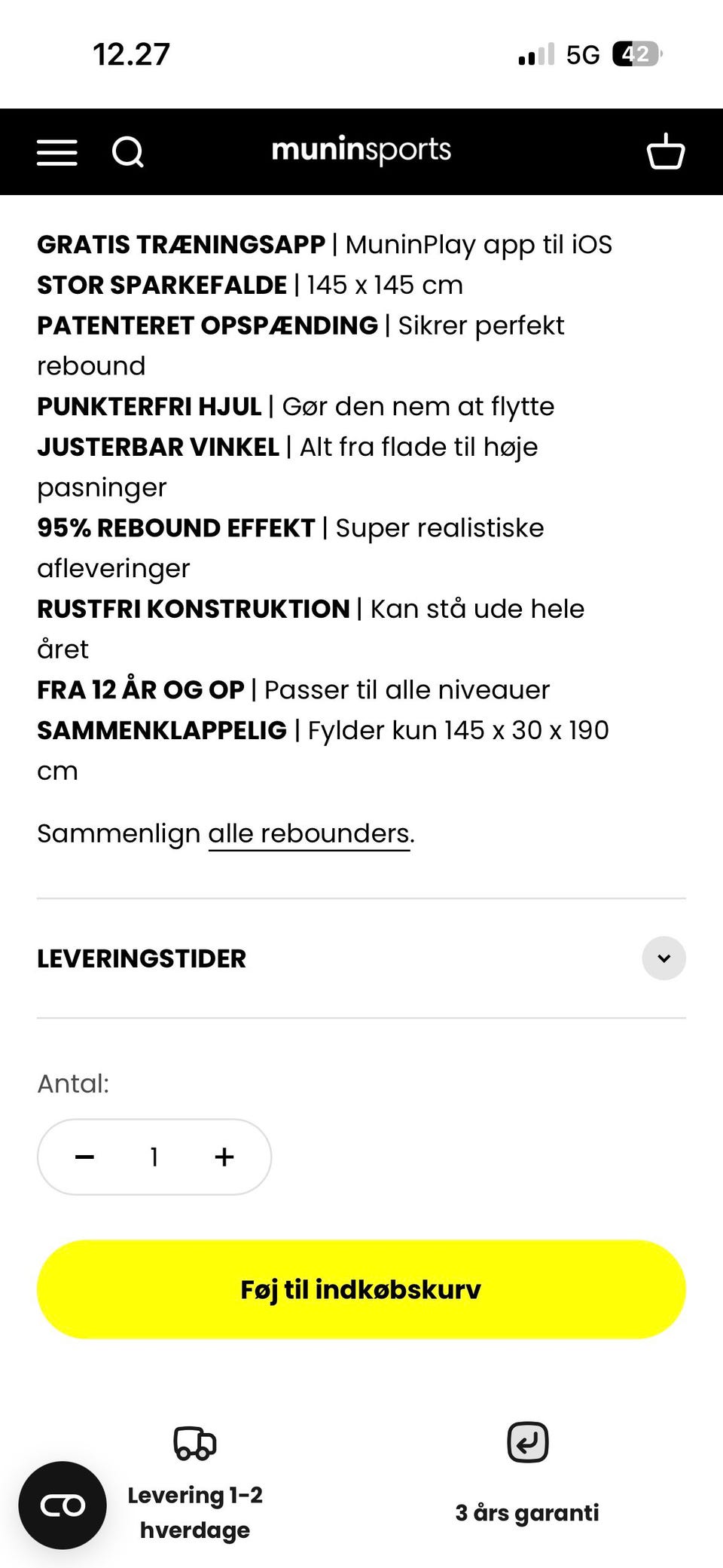Increase quantity with plus button

coord(224,1157)
